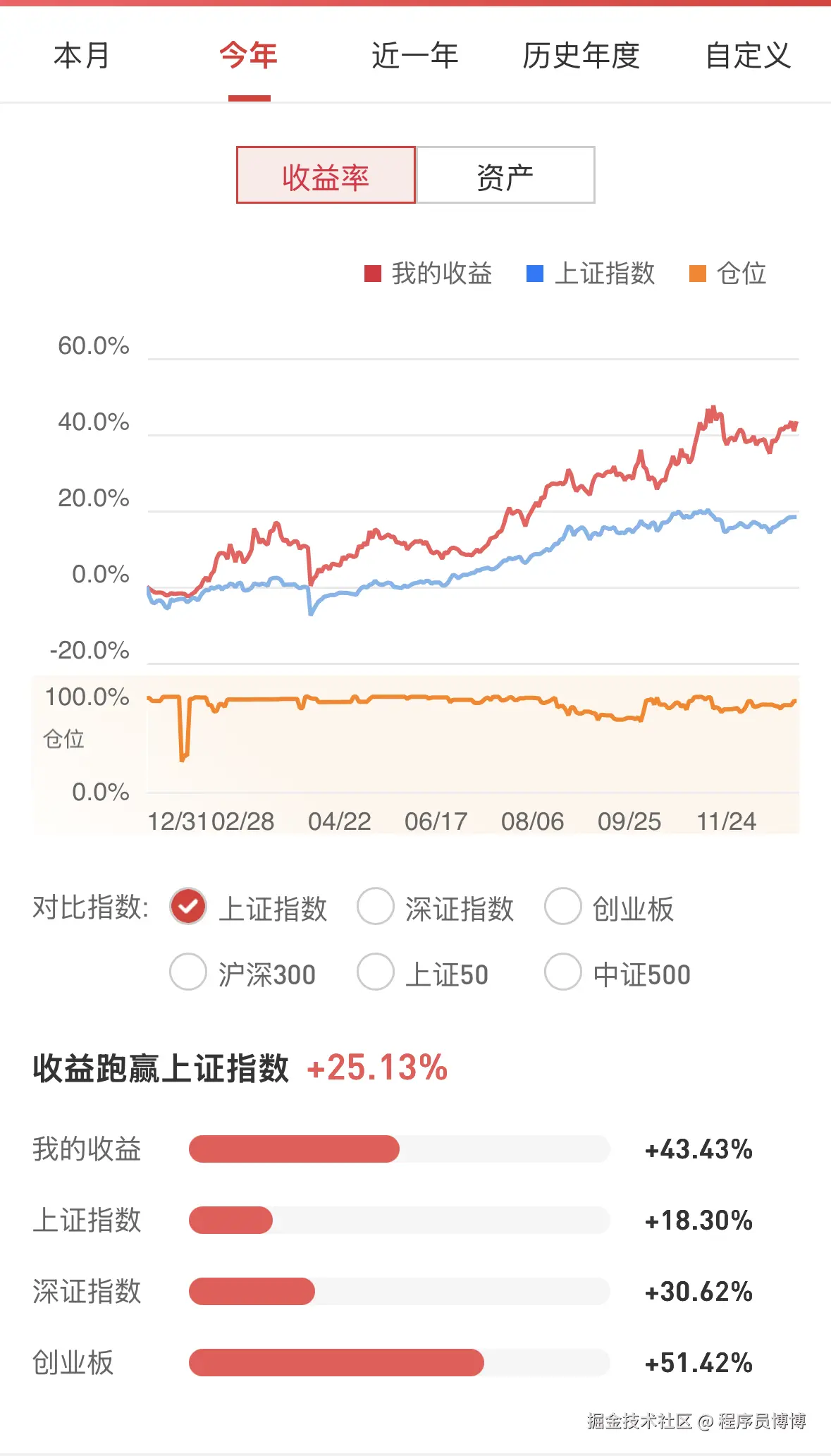Click the +25.13% outperformance text
The width and height of the screenshot is (831, 1456).
click(376, 1069)
